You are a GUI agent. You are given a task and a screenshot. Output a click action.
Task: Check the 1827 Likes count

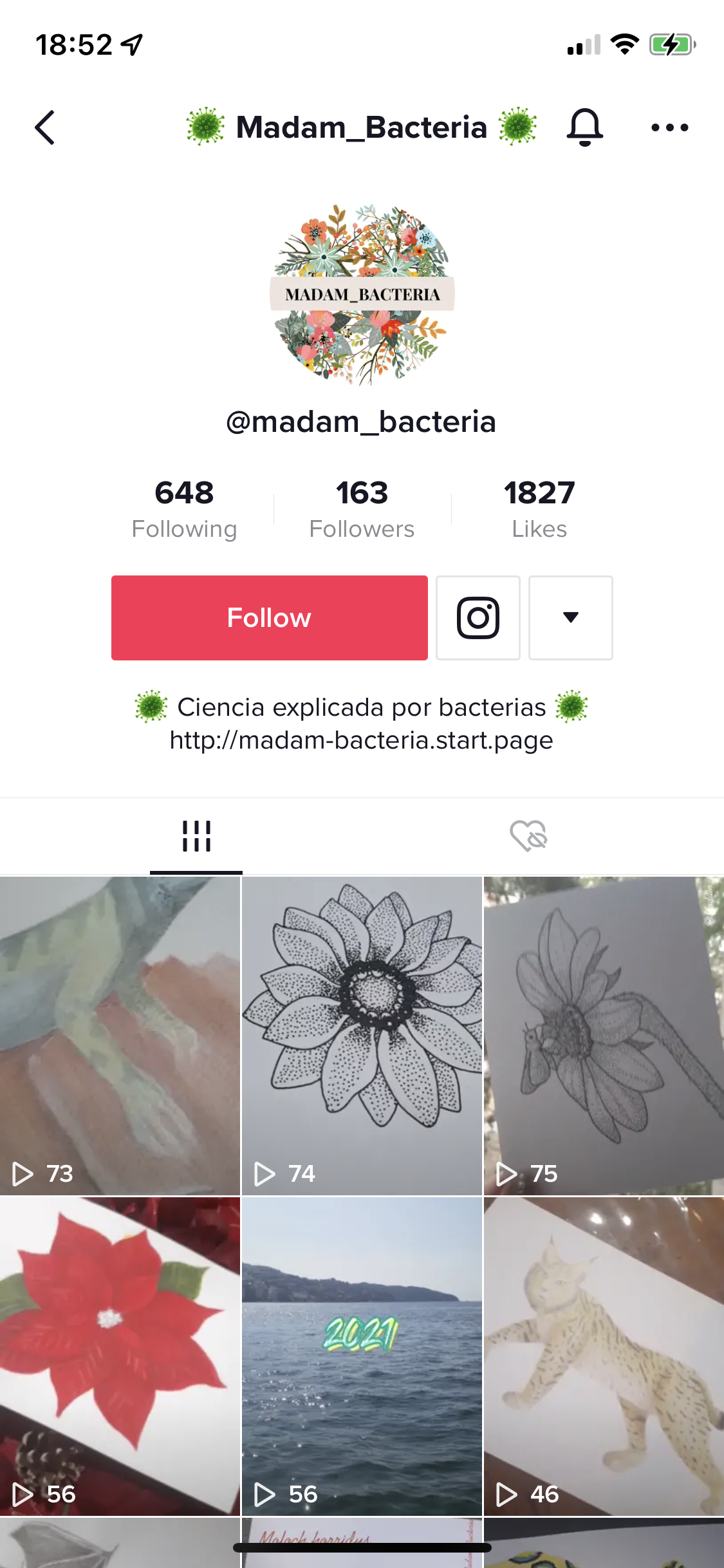[539, 508]
